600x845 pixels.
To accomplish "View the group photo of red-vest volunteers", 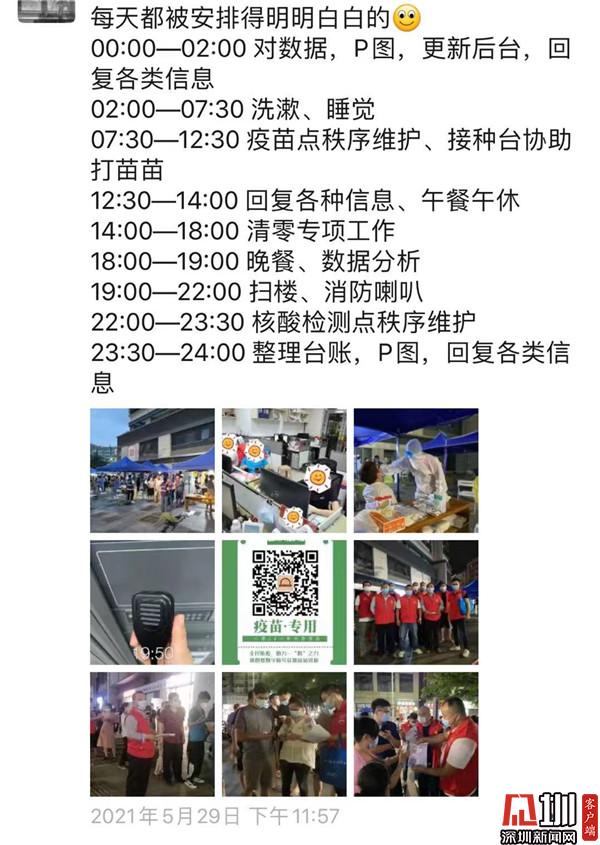I will click(415, 602).
